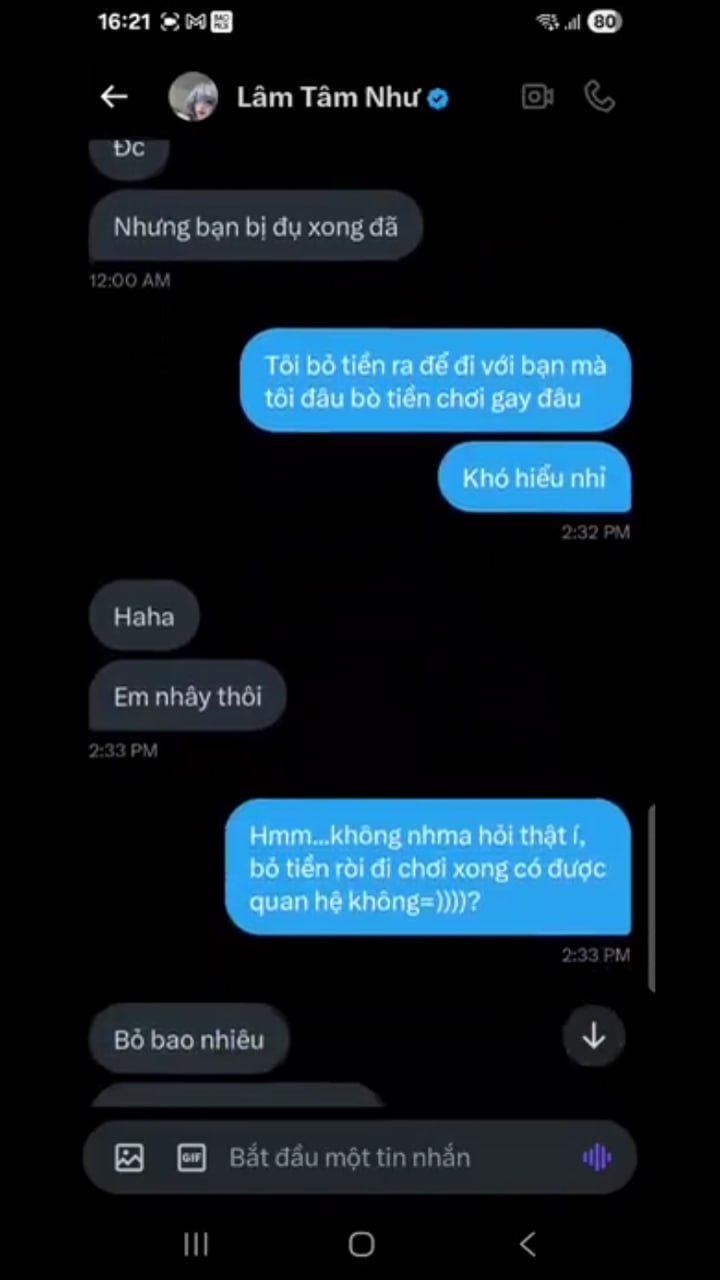This screenshot has width=720, height=1280.
Task: Tap system home button
Action: (x=361, y=1244)
